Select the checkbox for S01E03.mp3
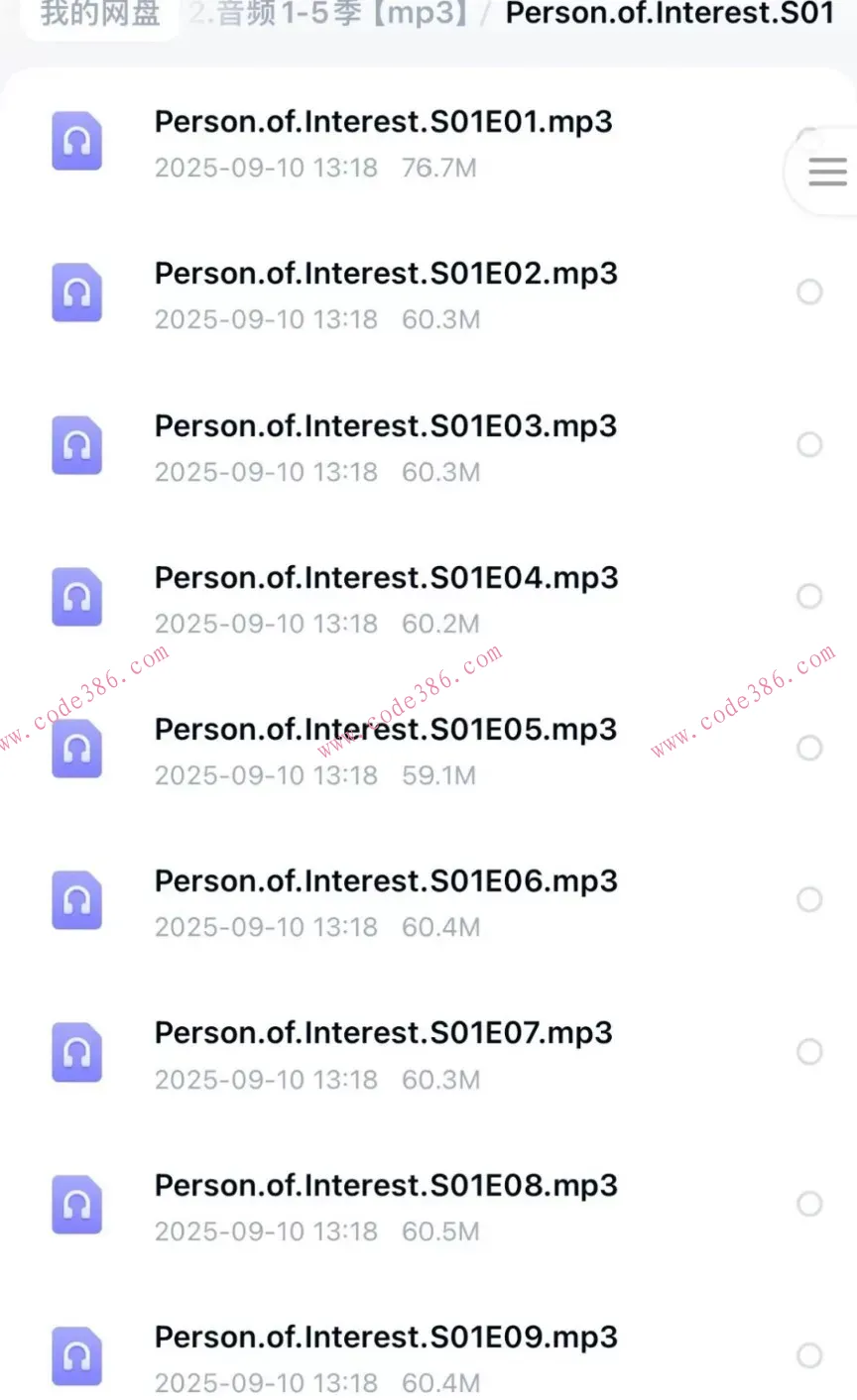 (809, 444)
